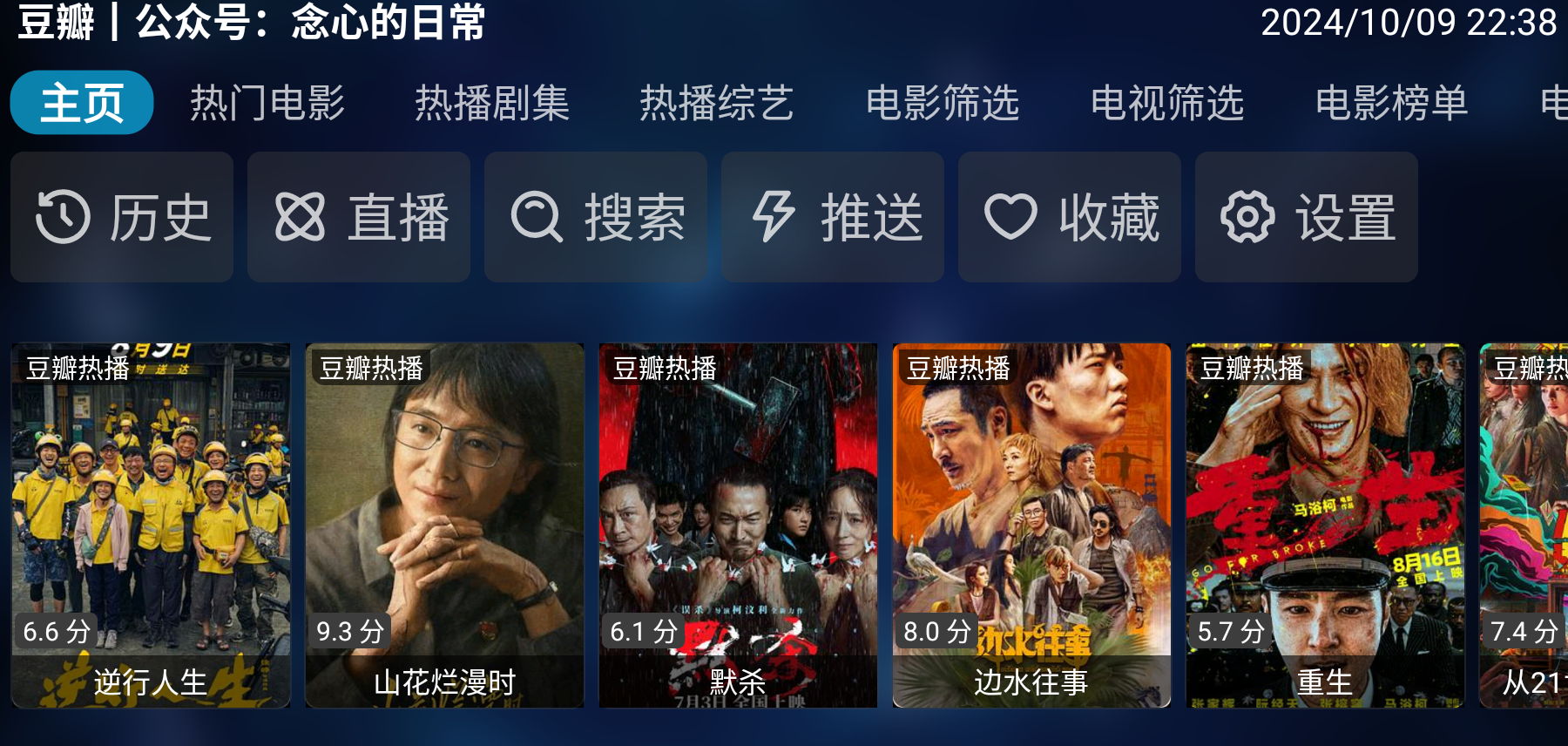This screenshot has height=746, width=1568.
Task: Open 设置 settings
Action: coord(1307,217)
